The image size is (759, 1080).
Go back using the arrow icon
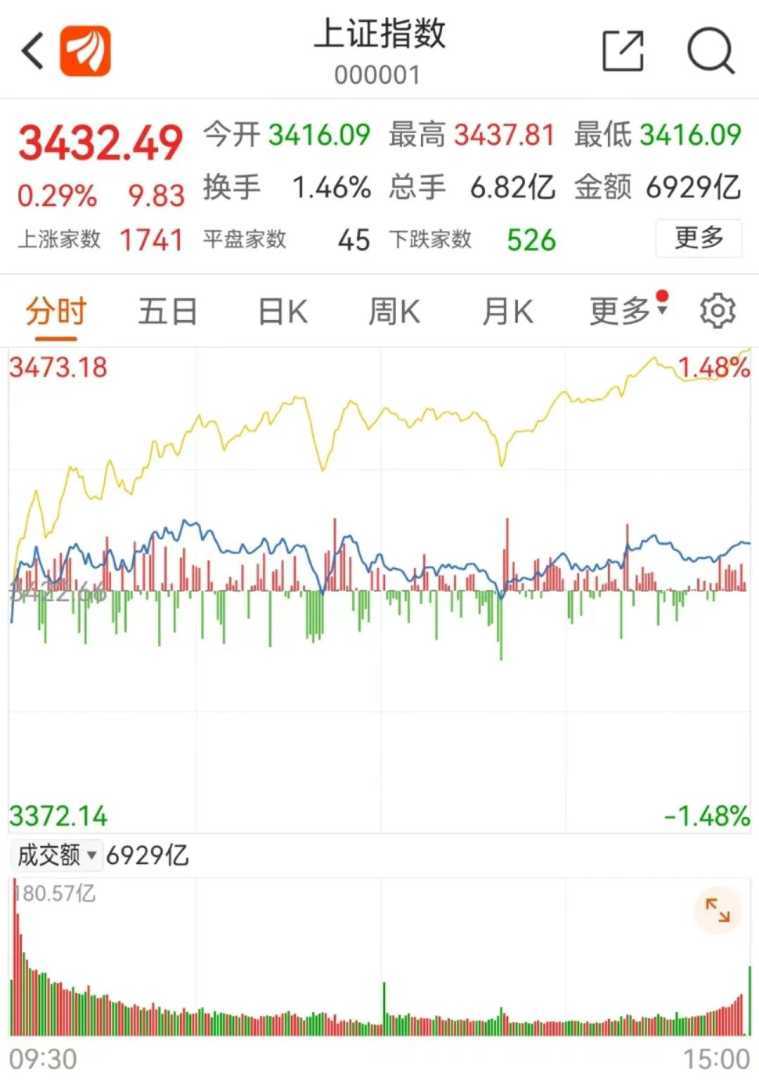pos(33,50)
